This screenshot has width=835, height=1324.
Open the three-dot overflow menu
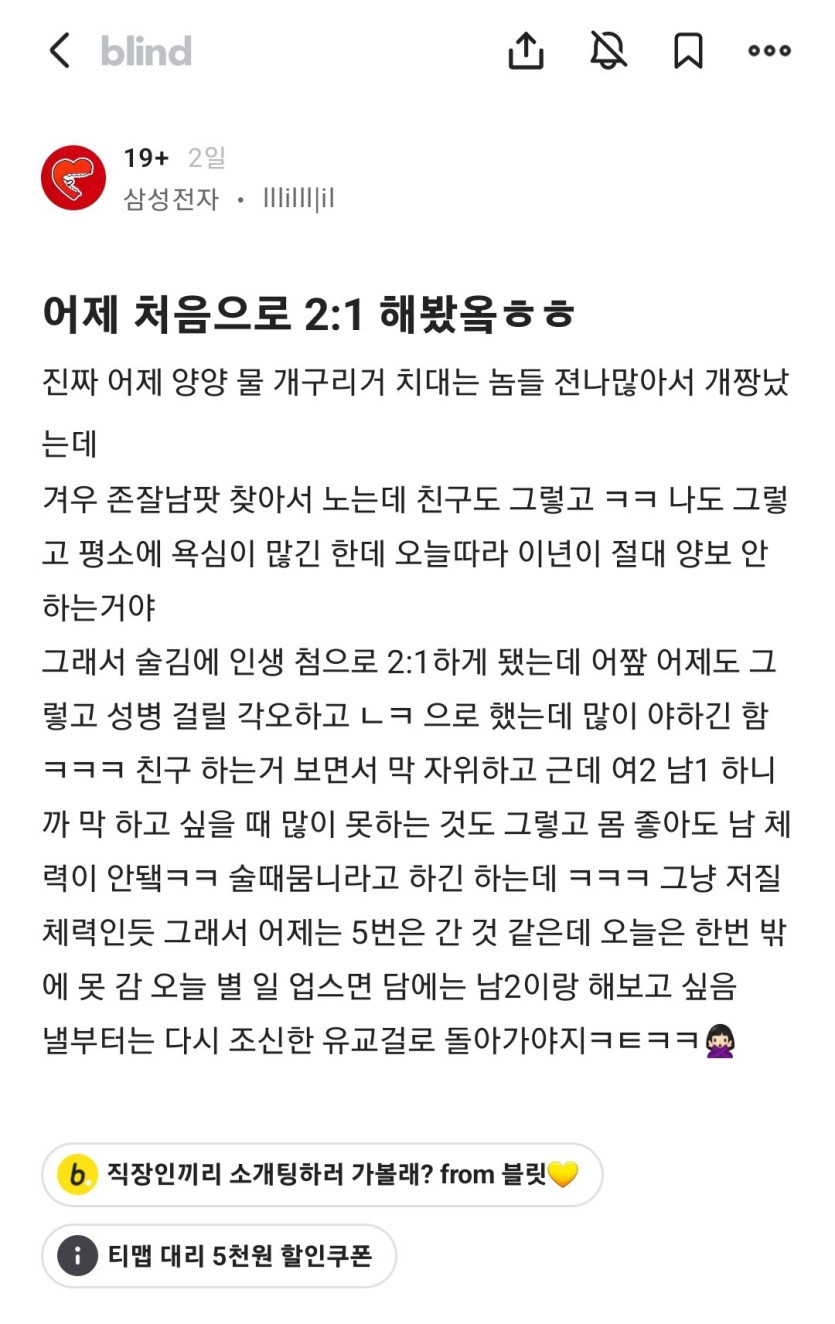tap(769, 51)
